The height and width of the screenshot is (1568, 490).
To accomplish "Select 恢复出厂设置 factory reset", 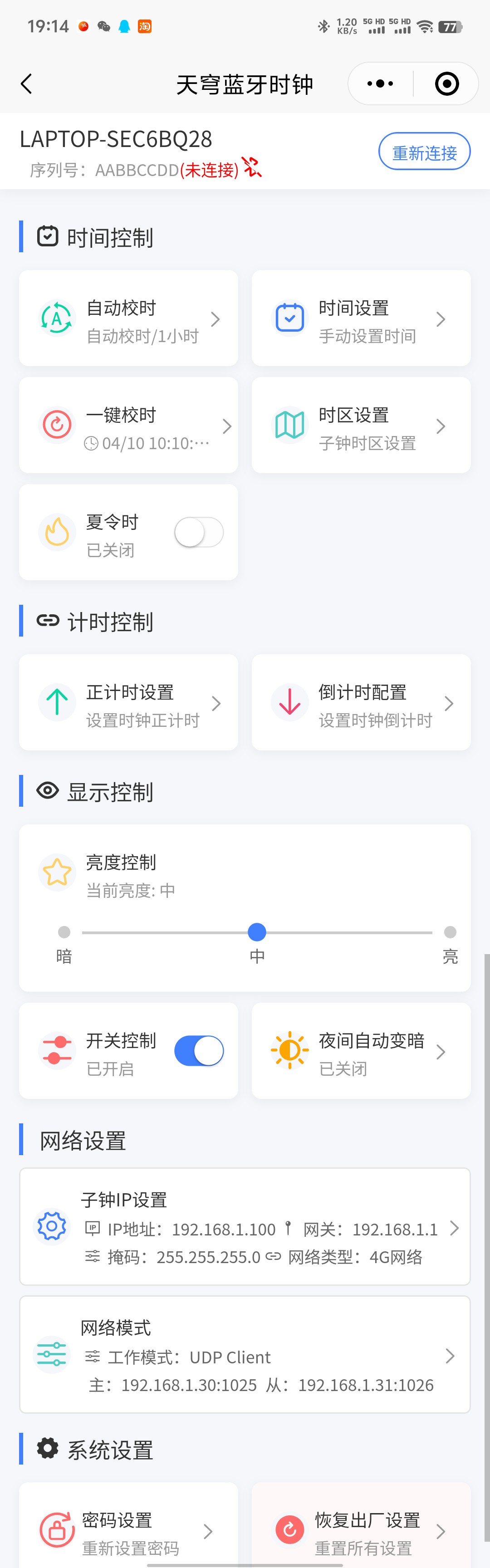I will pos(361,1530).
